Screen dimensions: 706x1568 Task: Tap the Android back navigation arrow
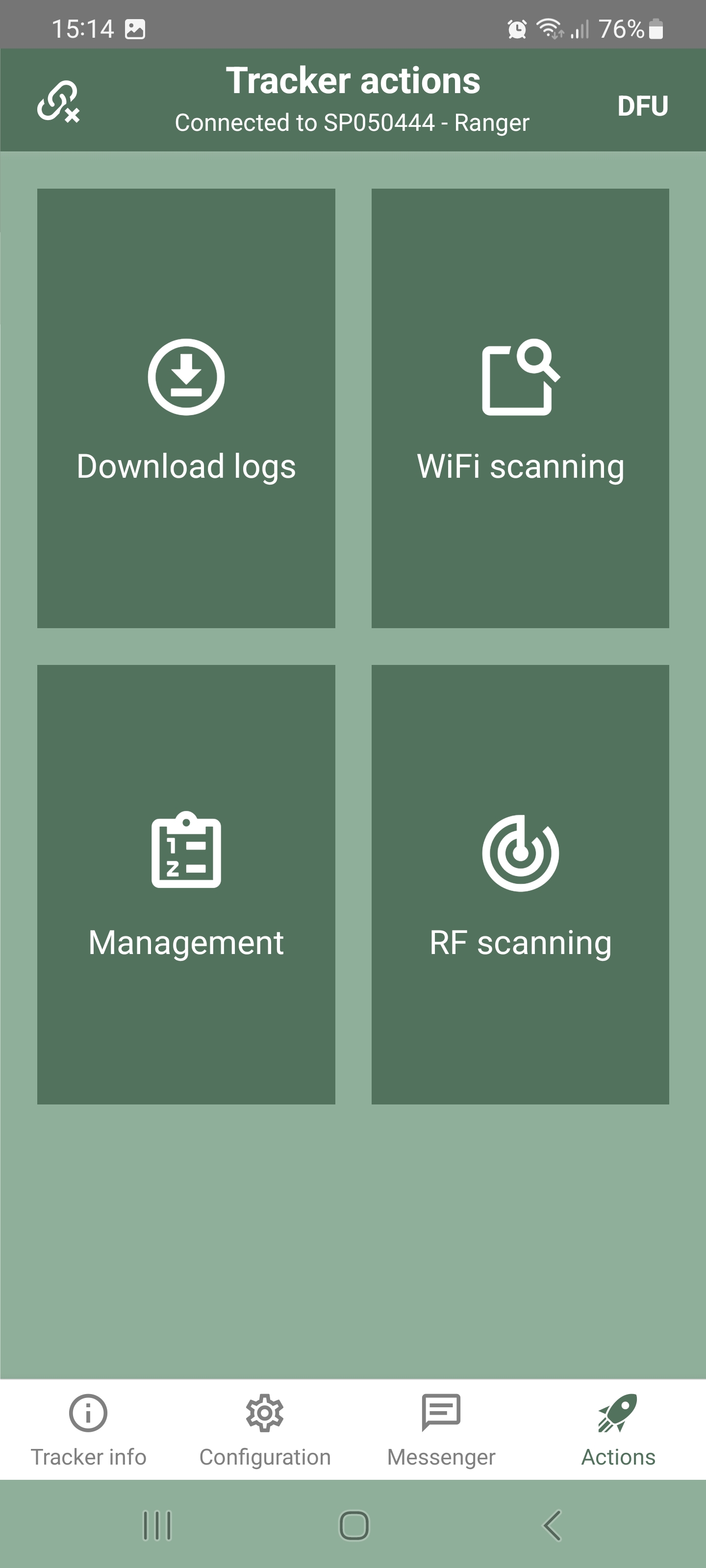[x=550, y=1526]
